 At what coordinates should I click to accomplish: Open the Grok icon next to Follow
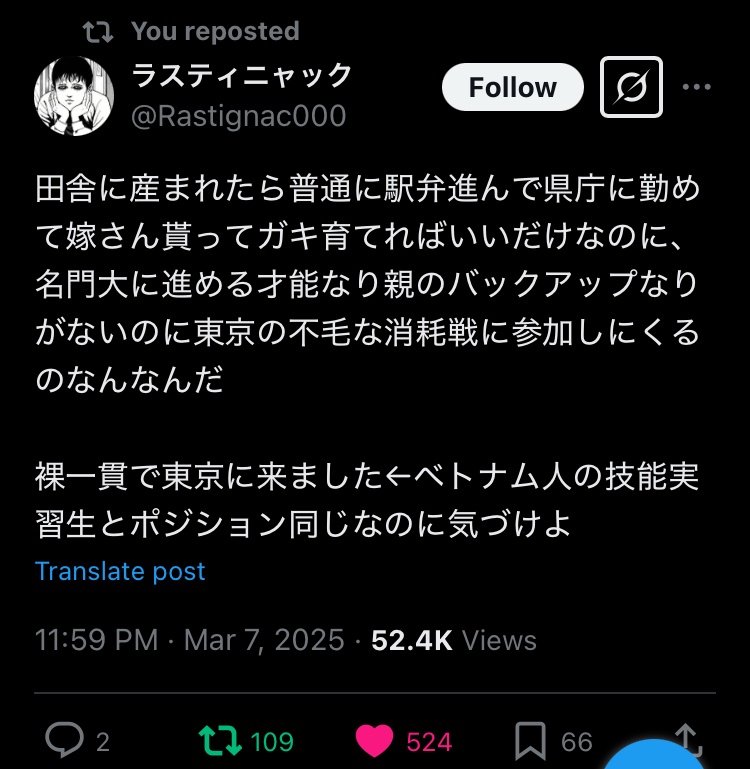point(631,87)
